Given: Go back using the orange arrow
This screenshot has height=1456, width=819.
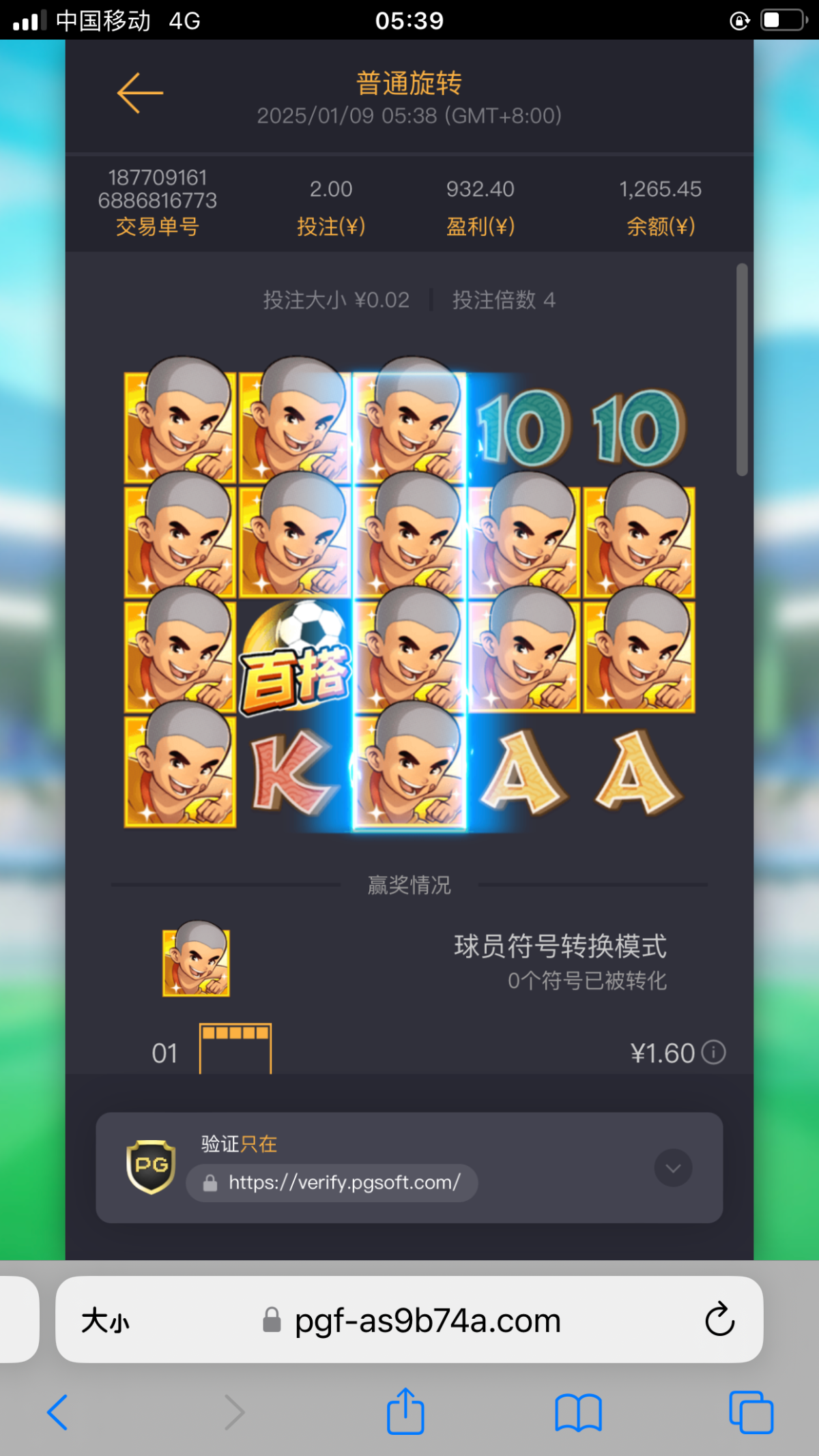Looking at the screenshot, I should [140, 93].
